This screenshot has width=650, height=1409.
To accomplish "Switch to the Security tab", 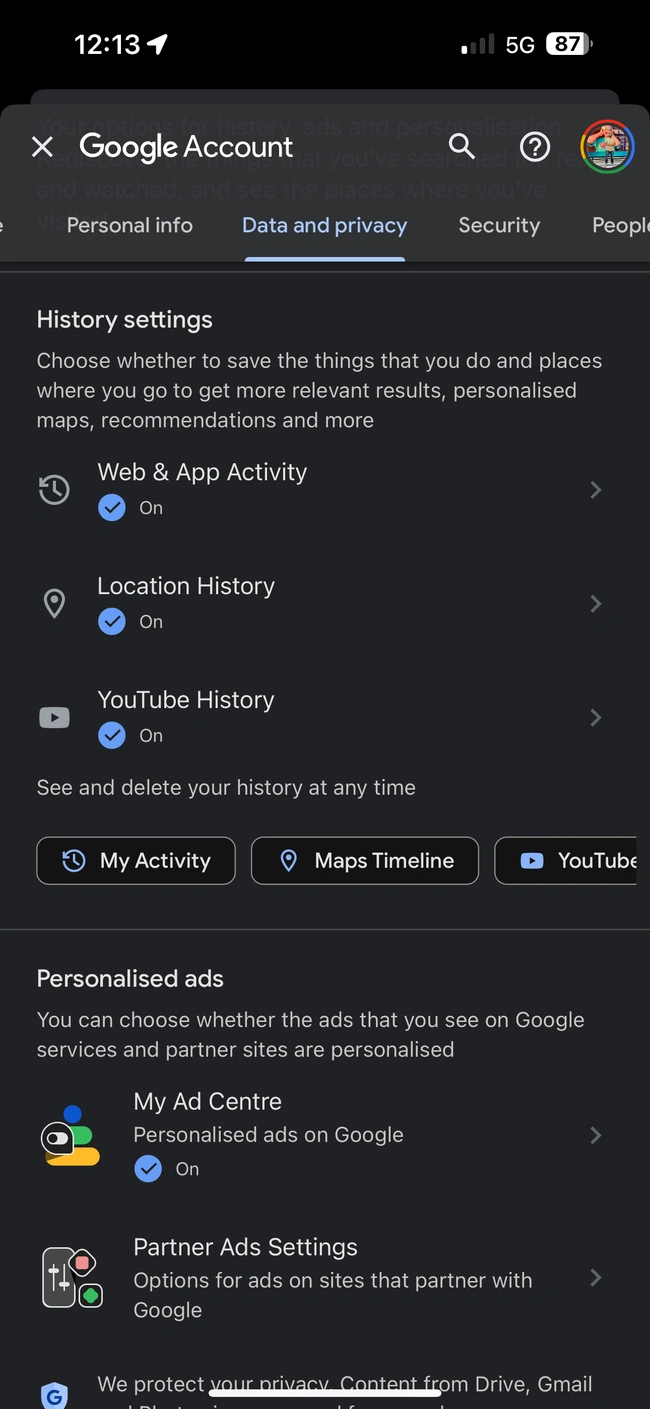I will coord(499,225).
